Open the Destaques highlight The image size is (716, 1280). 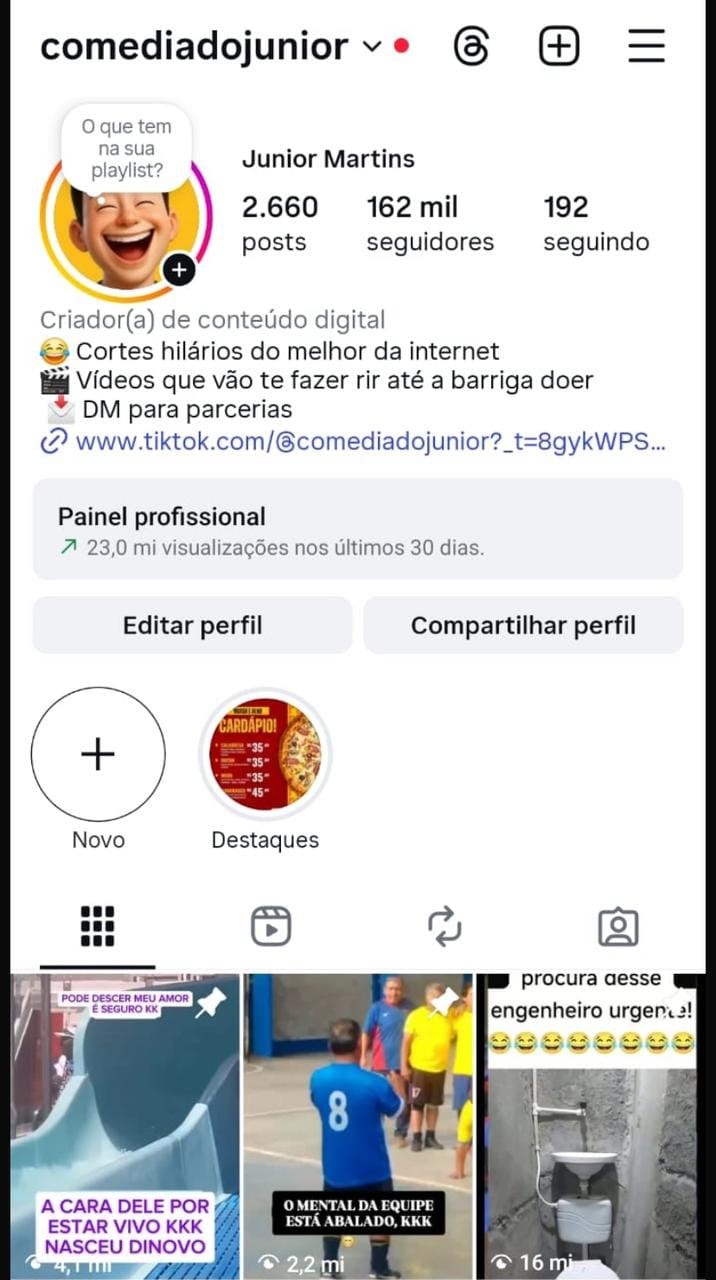coord(265,754)
